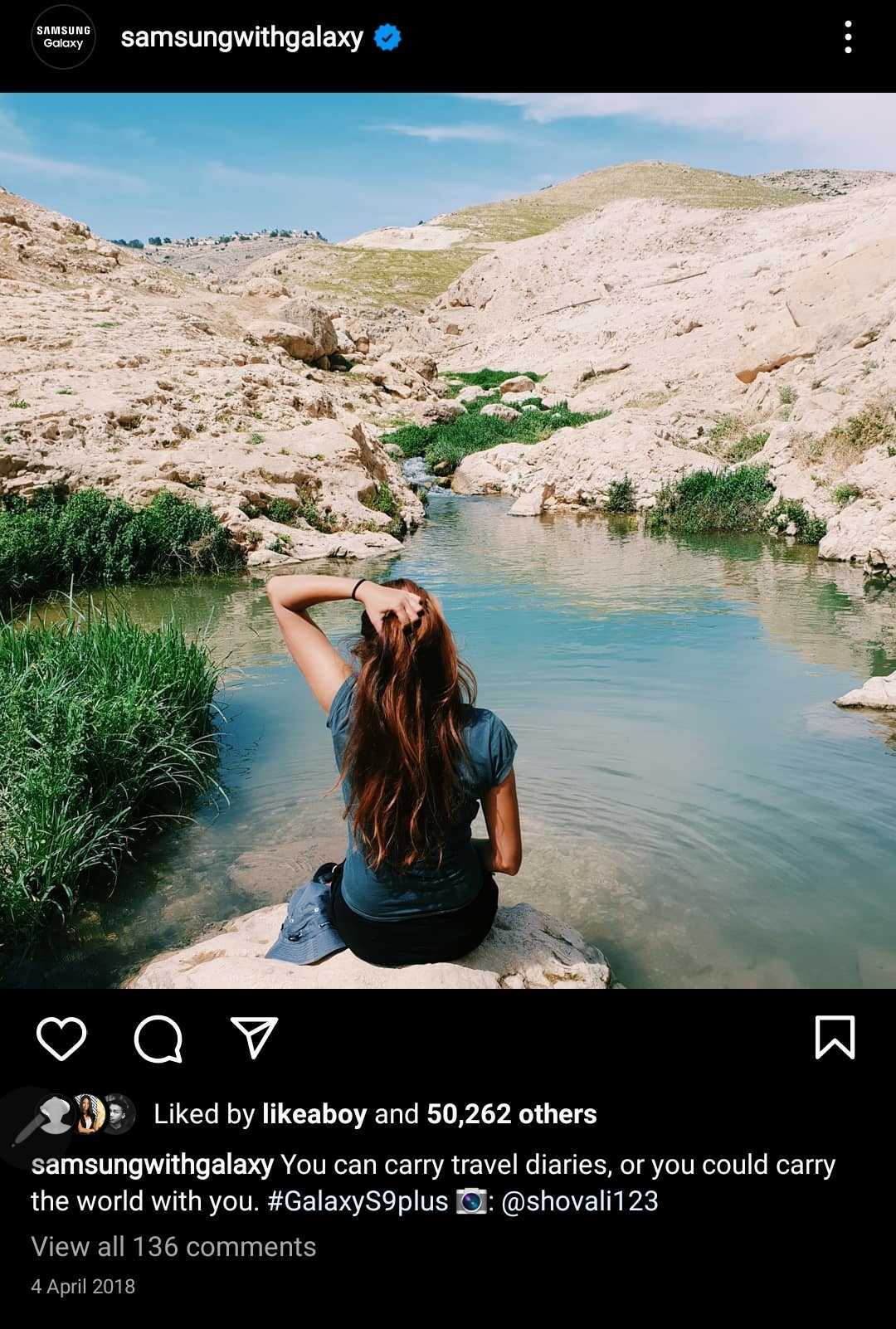Open the three-dot post options menu
This screenshot has height=1329, width=896.
847,37
